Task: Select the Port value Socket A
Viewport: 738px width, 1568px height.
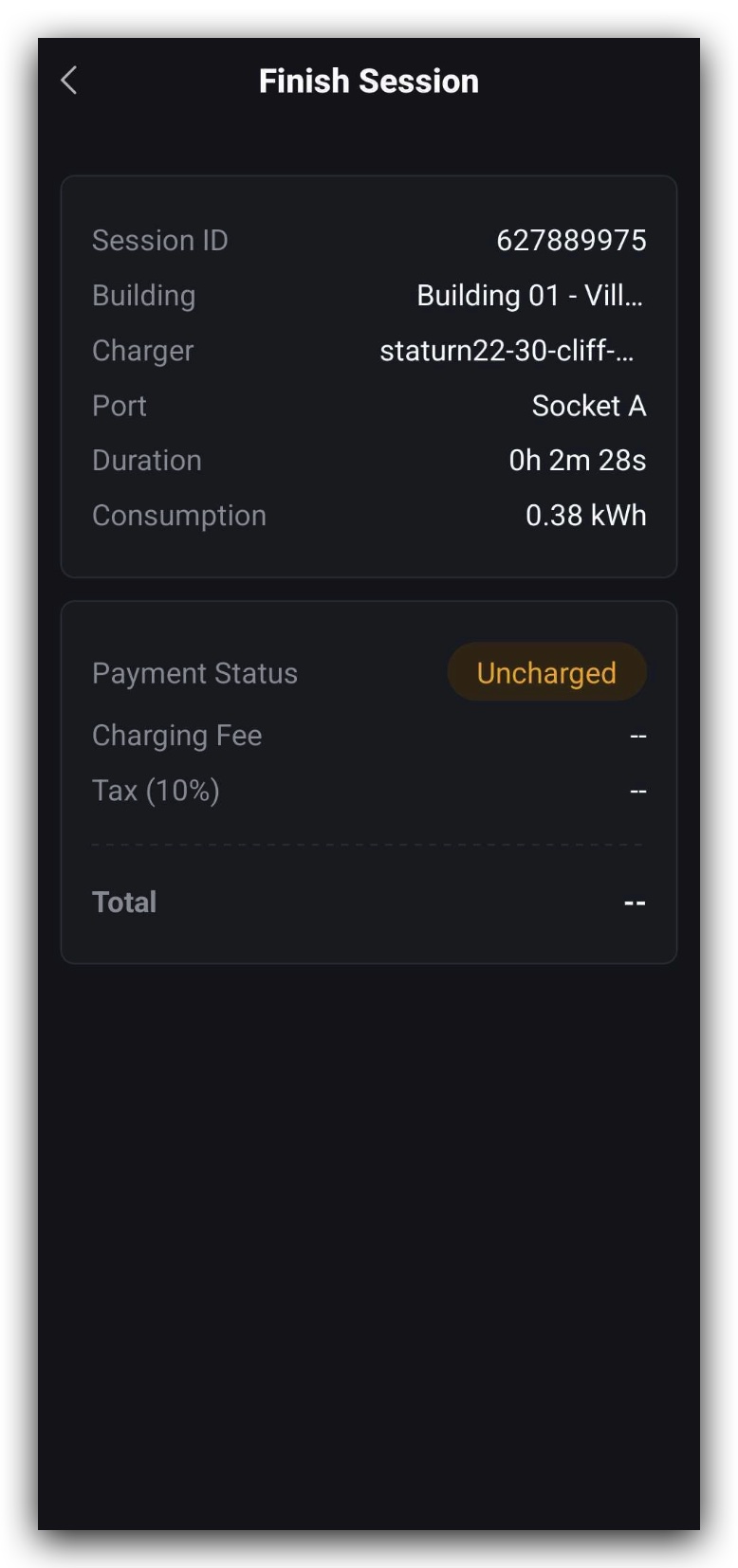Action: tap(588, 405)
